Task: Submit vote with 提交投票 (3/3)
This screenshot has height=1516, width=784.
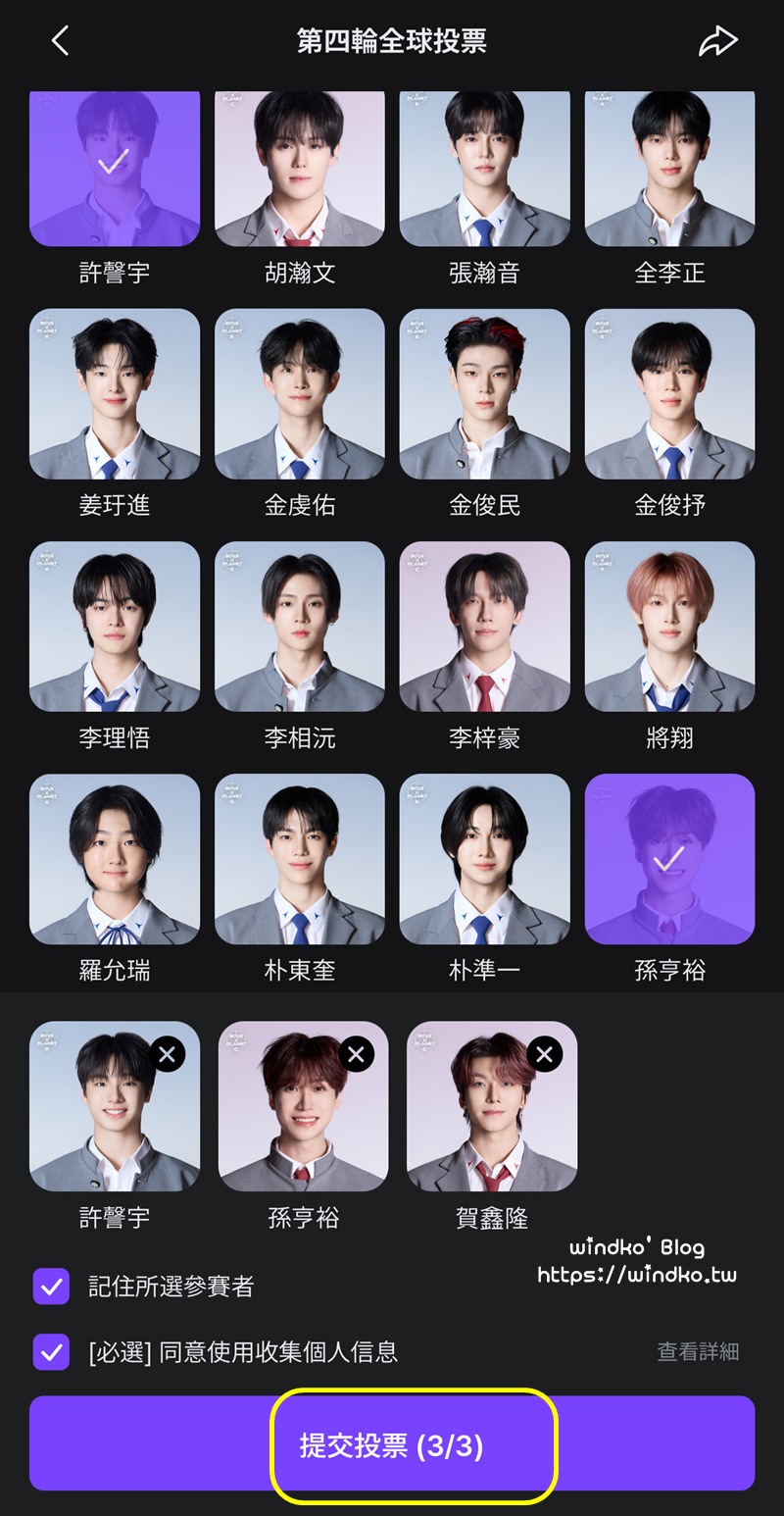Action: tap(392, 1445)
